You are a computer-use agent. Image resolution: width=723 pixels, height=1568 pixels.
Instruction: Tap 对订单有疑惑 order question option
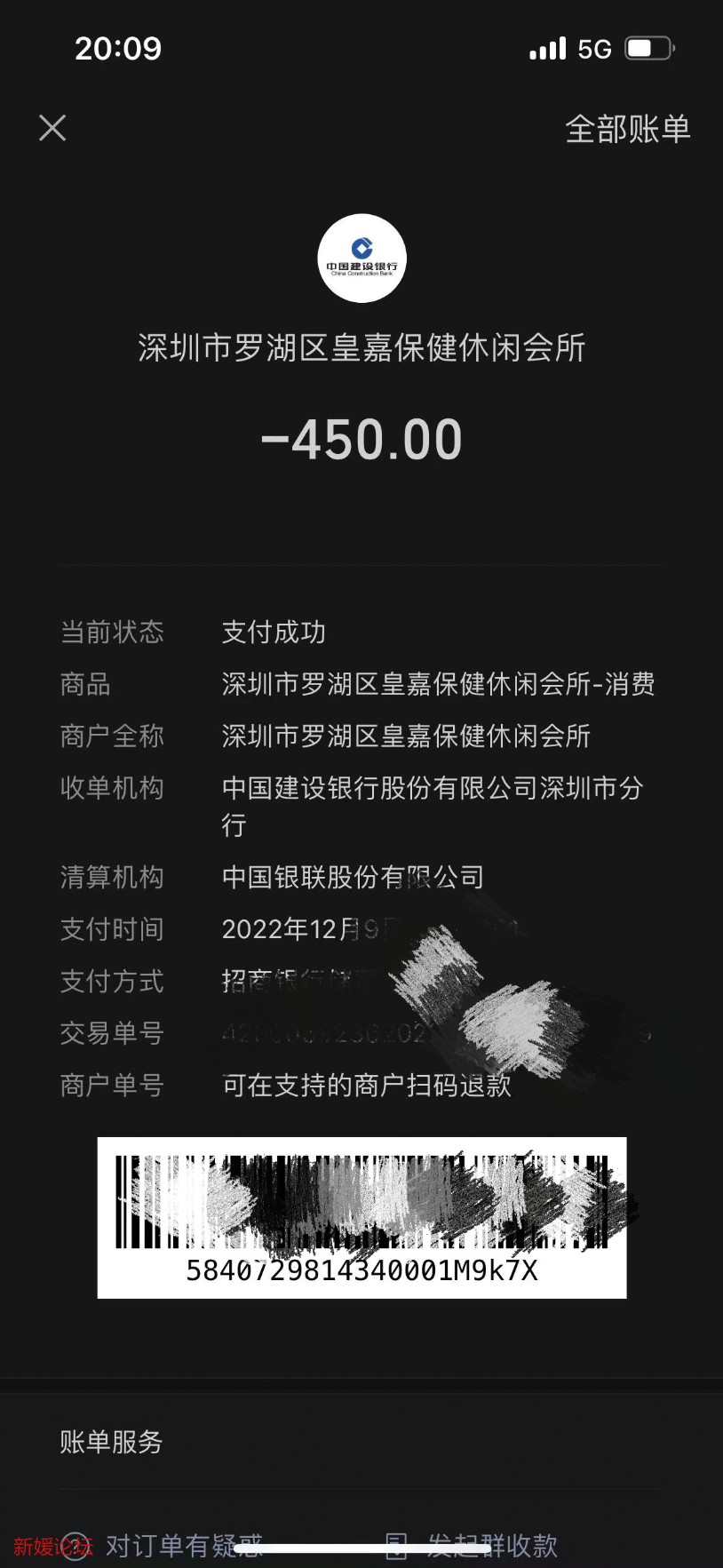pos(183,1545)
